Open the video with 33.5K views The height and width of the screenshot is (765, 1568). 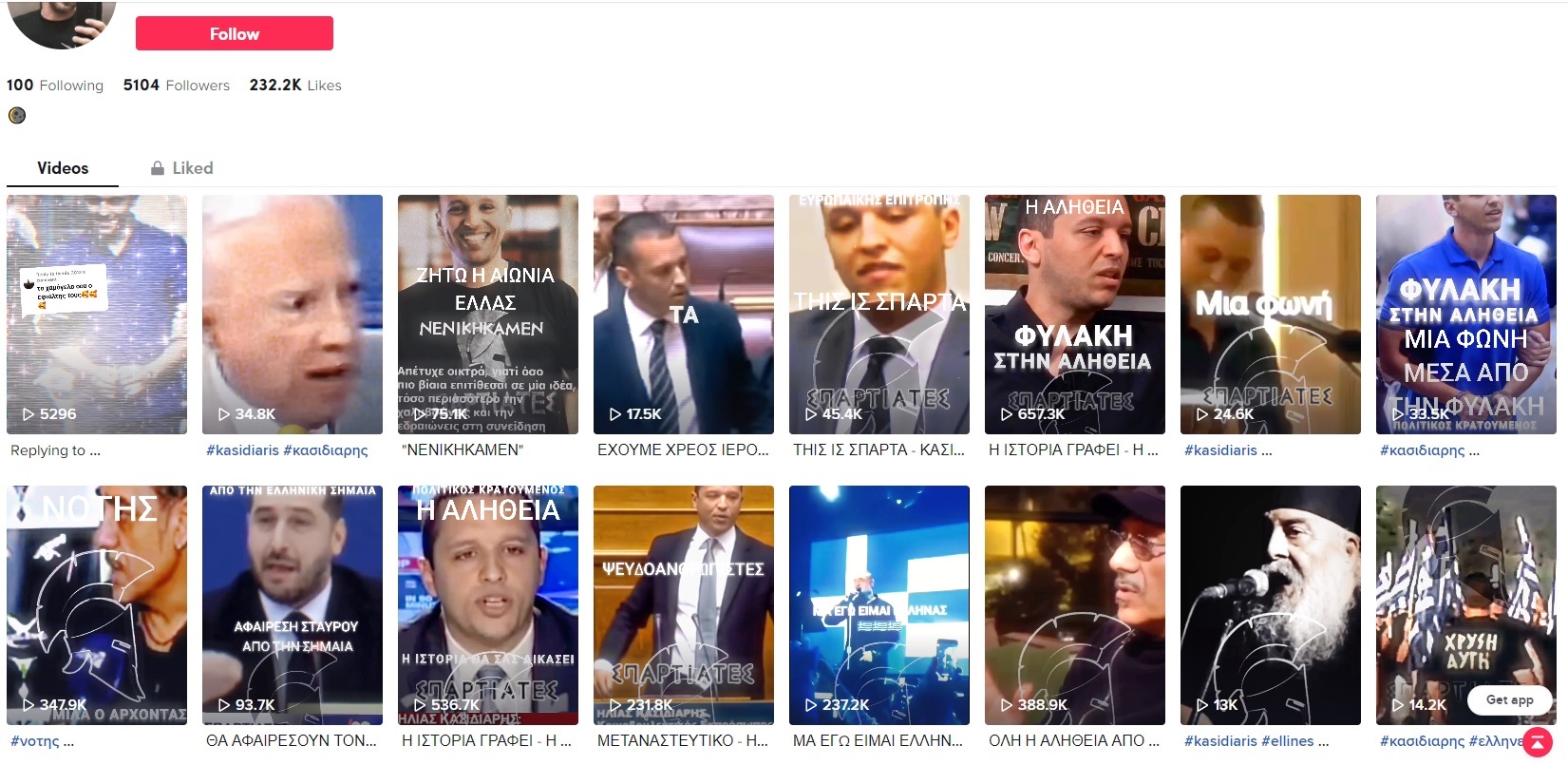click(1466, 314)
